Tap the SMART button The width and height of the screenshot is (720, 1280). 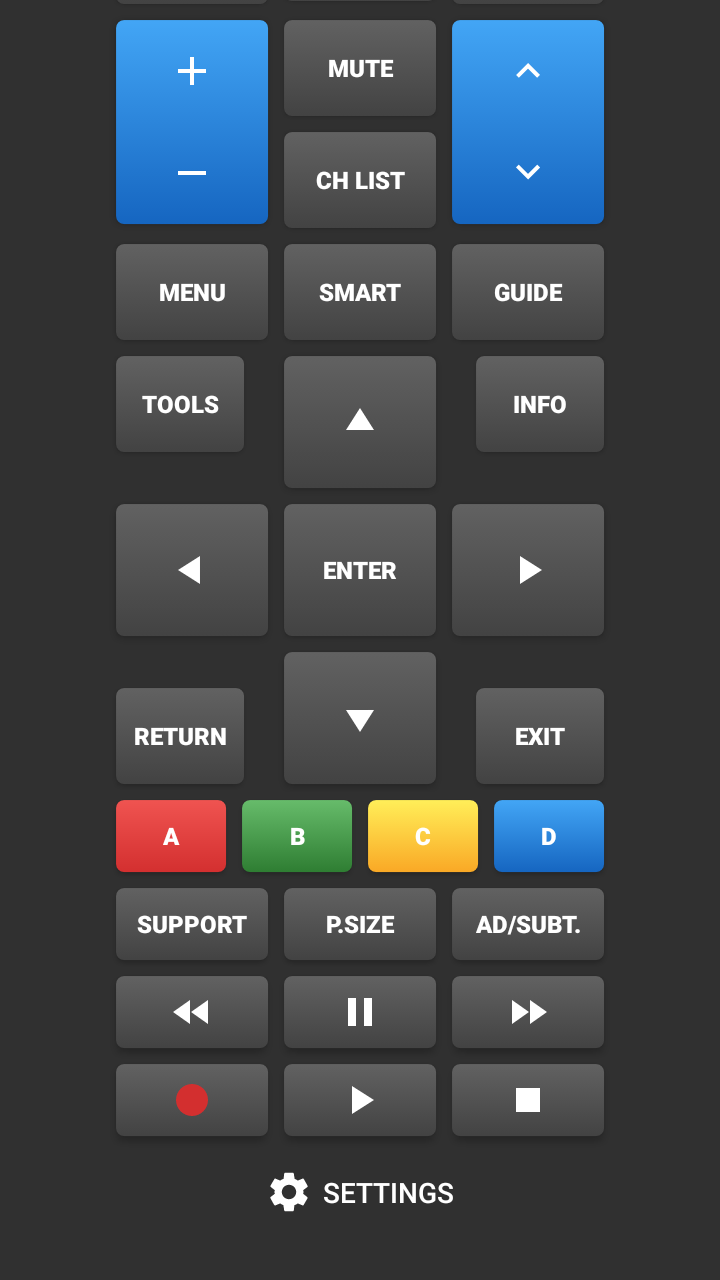pyautogui.click(x=360, y=292)
